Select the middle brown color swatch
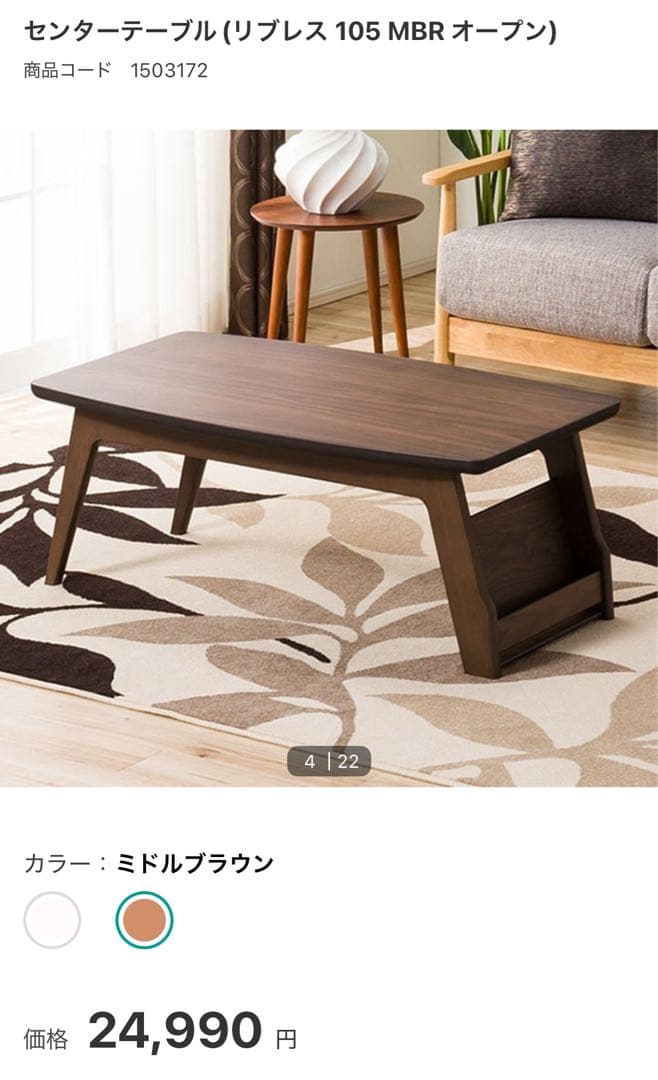 click(x=144, y=920)
